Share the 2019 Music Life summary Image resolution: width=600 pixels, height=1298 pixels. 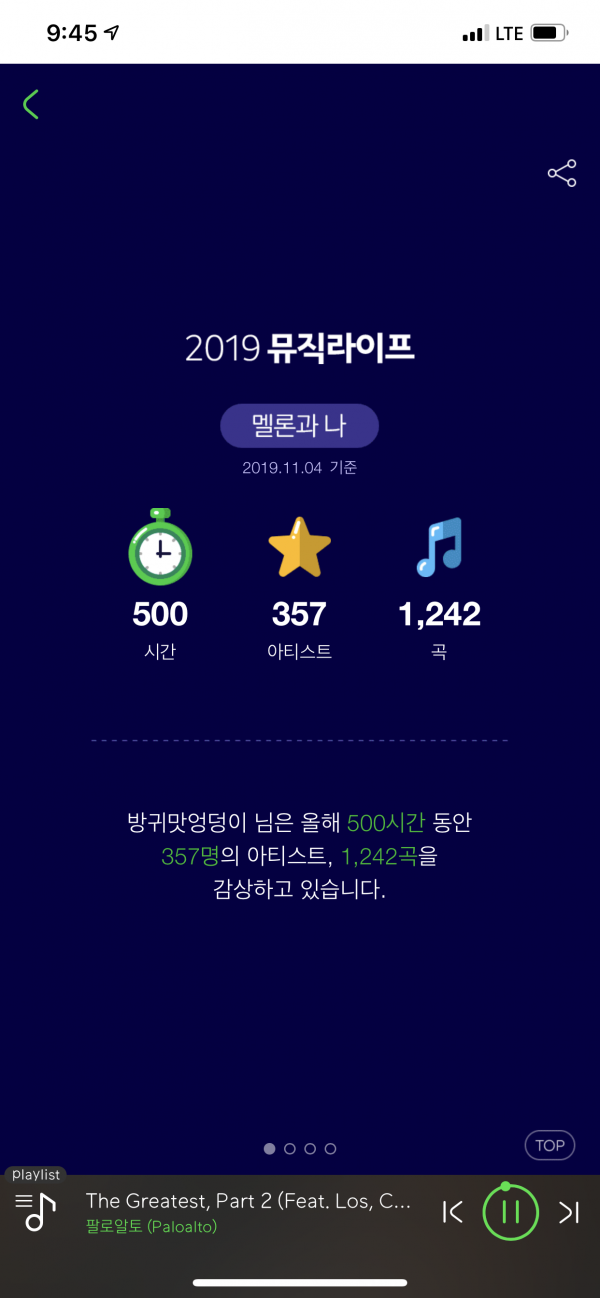point(562,173)
